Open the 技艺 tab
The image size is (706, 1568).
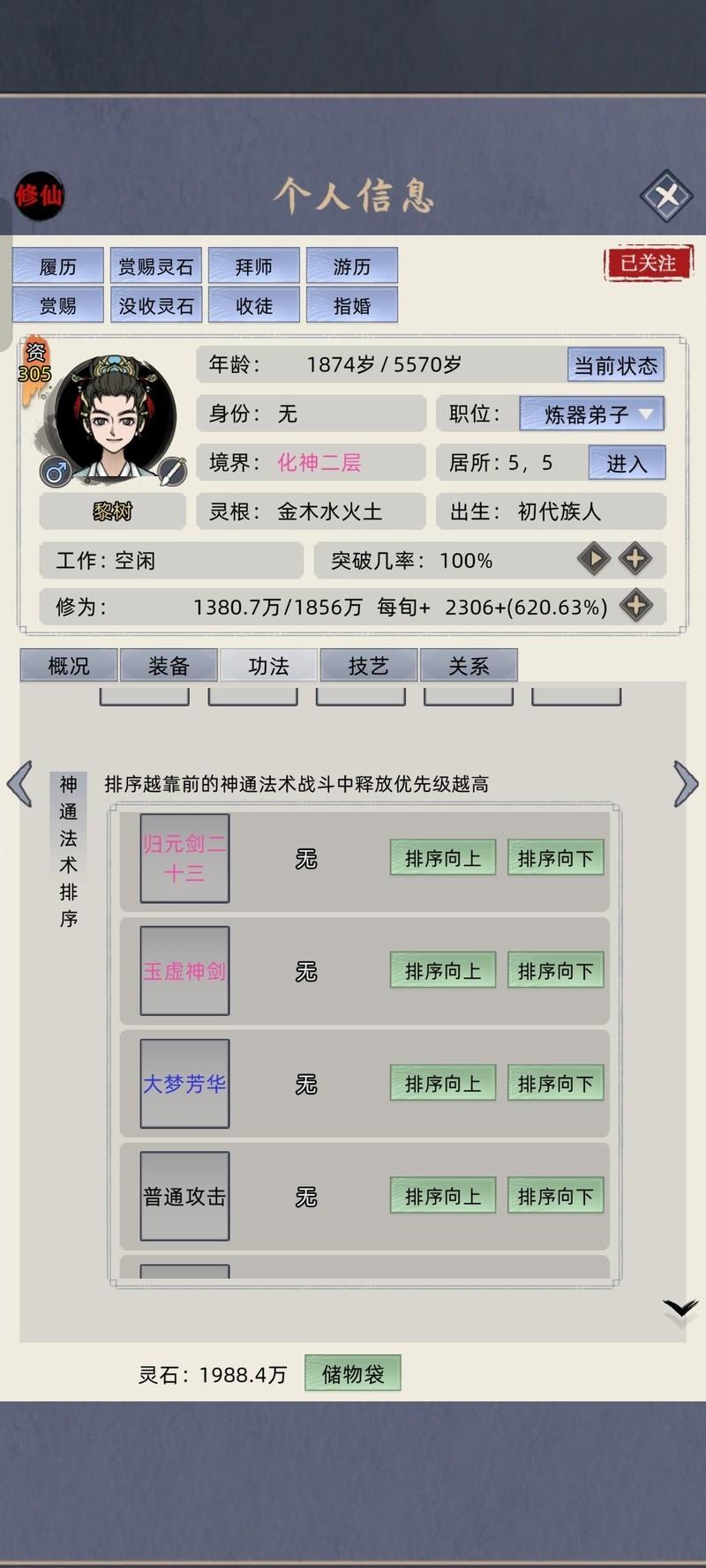(x=368, y=666)
